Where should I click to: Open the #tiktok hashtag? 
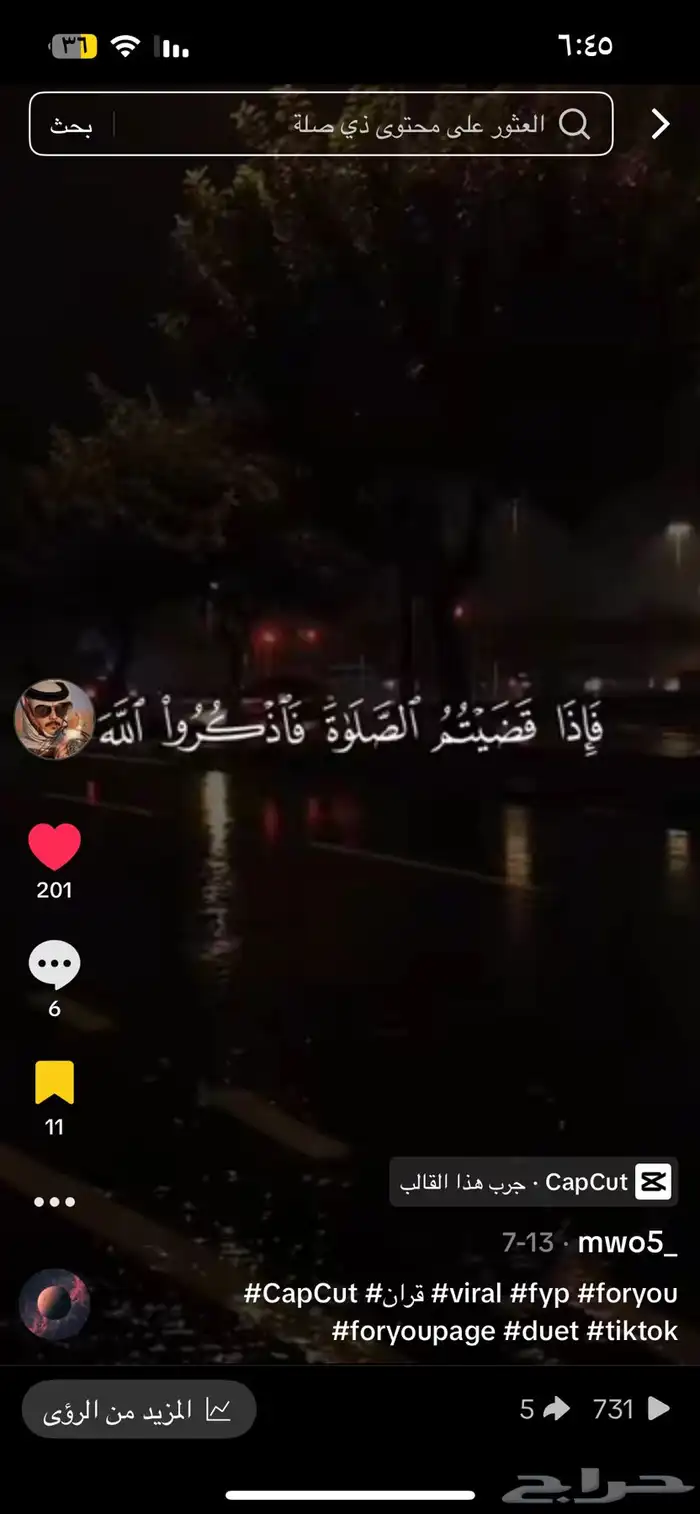click(632, 1331)
